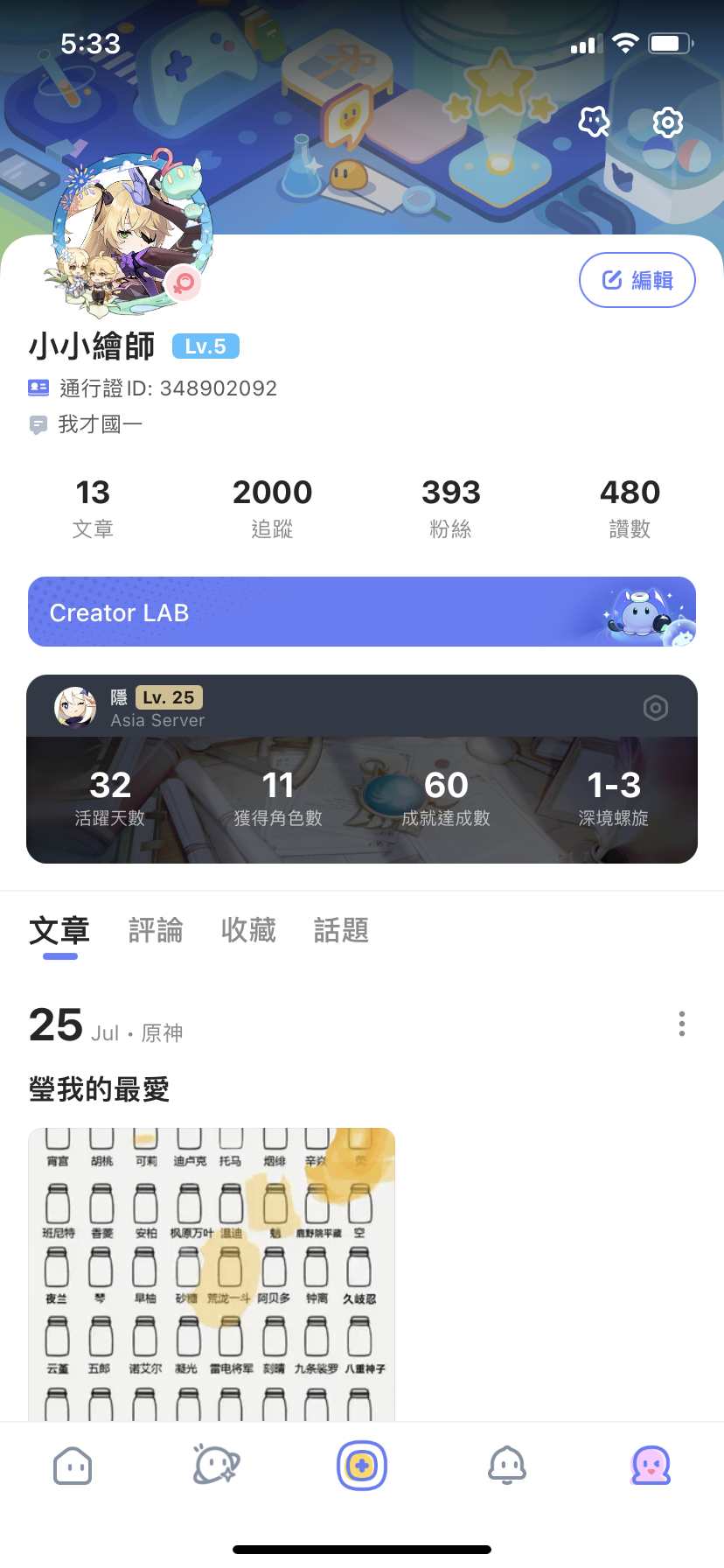The image size is (724, 1568).
Task: Open game card settings hexagon icon
Action: click(x=656, y=708)
